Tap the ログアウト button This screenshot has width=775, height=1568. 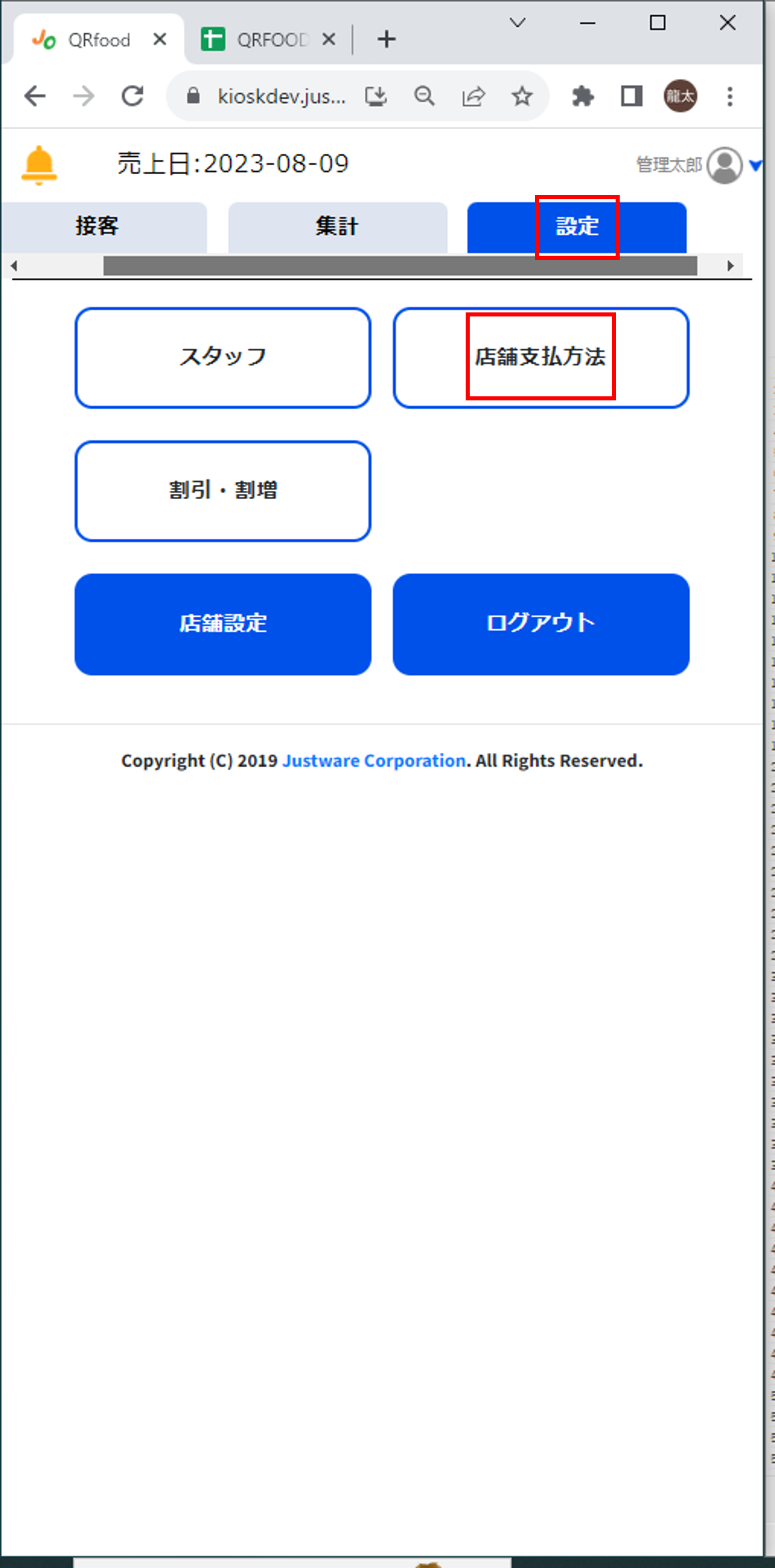541,624
